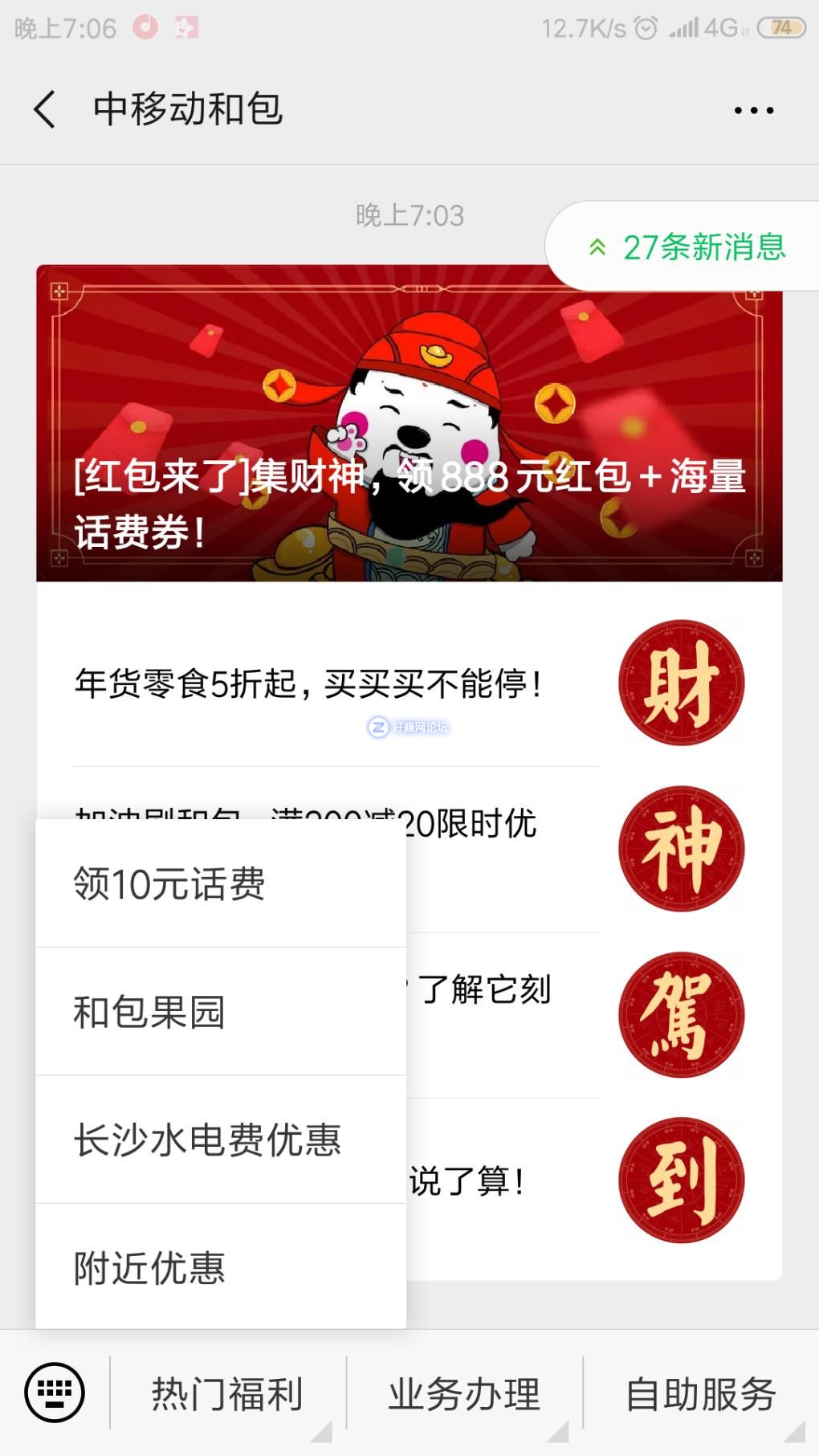Open 和包果园 menu item
The width and height of the screenshot is (819, 1456).
[221, 1012]
